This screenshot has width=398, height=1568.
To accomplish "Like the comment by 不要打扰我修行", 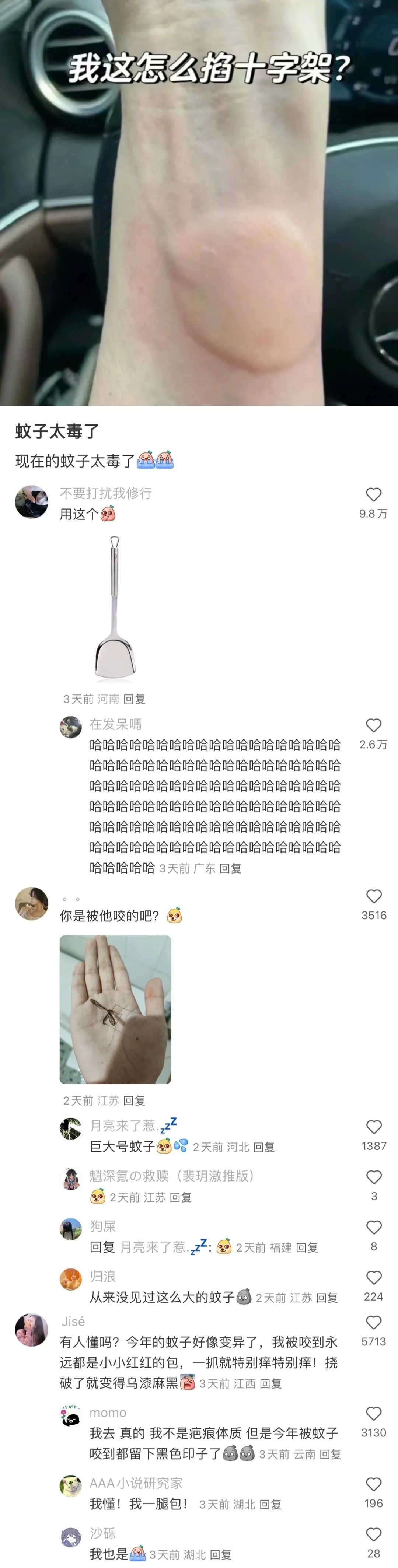I will pyautogui.click(x=373, y=494).
